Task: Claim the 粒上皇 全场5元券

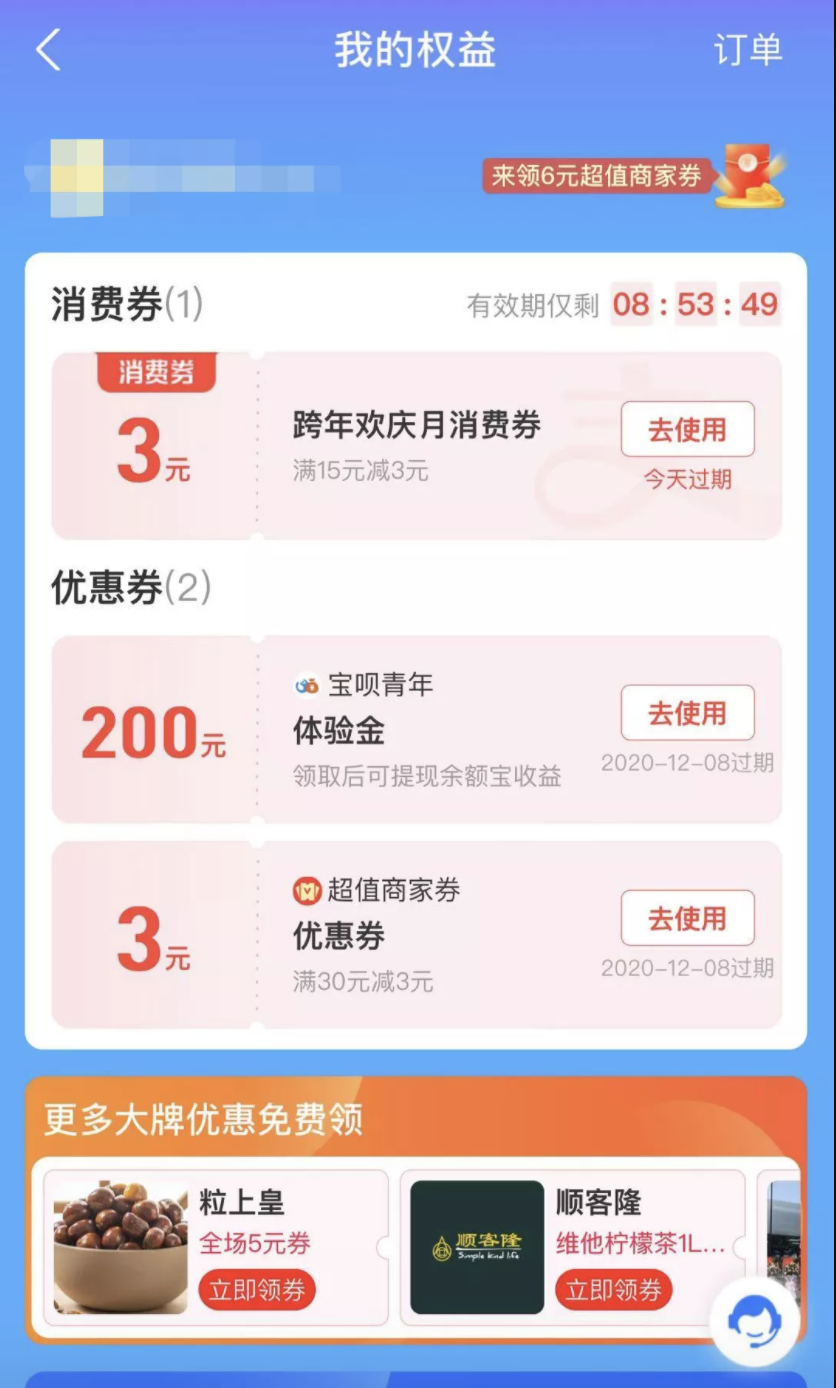Action: point(257,1290)
